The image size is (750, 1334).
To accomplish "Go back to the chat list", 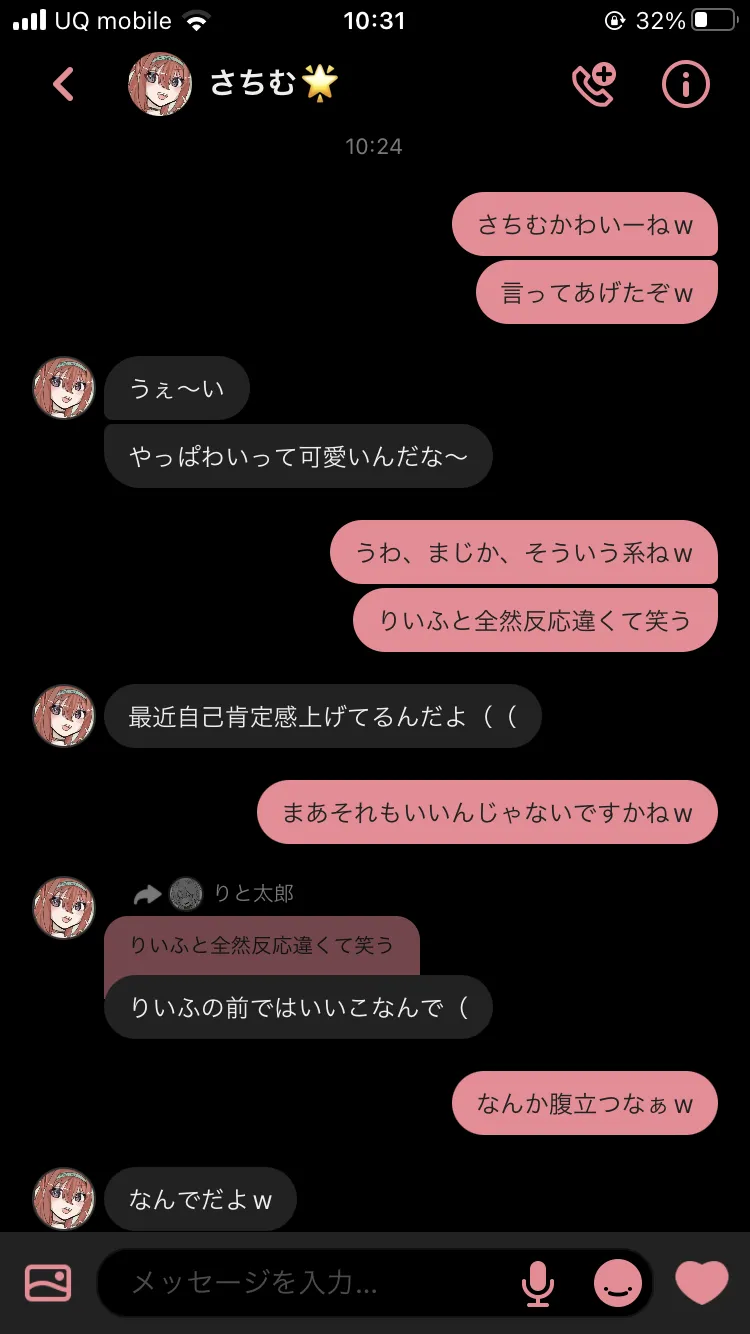I will click(63, 85).
